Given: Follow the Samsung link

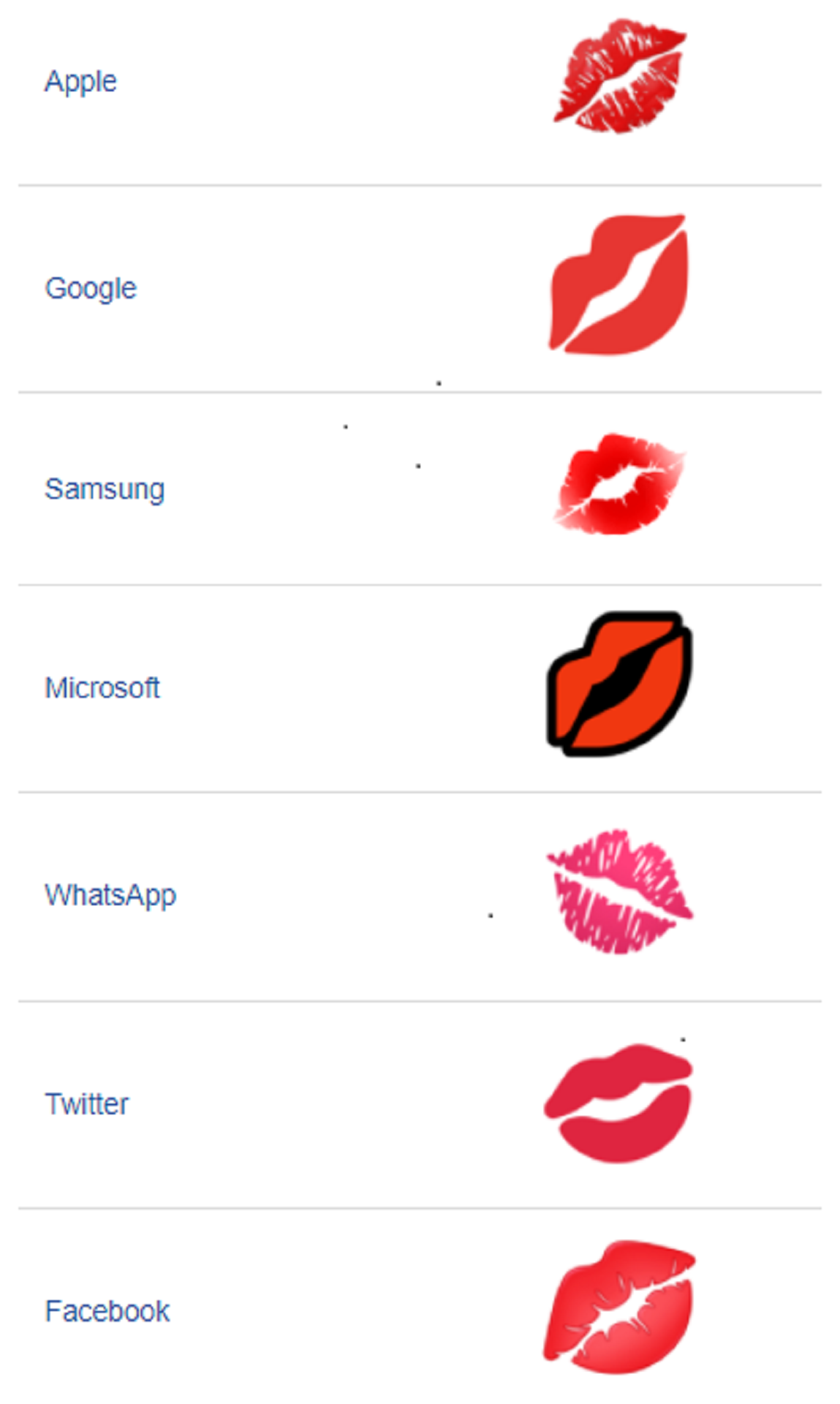Looking at the screenshot, I should tap(105, 489).
